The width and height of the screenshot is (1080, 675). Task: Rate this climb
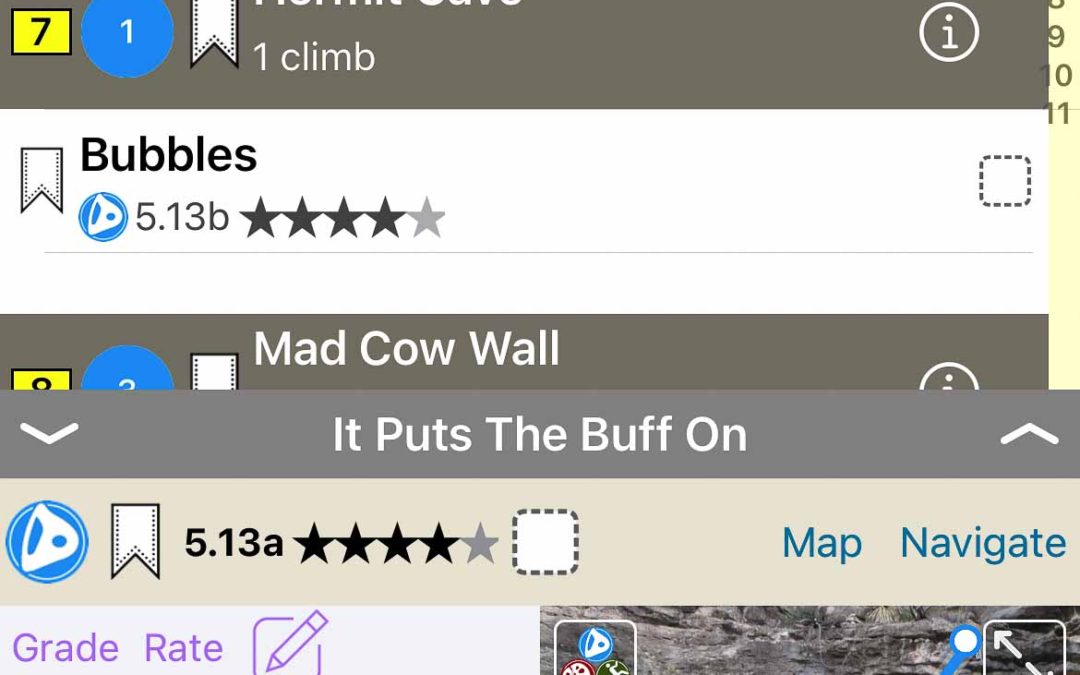183,648
